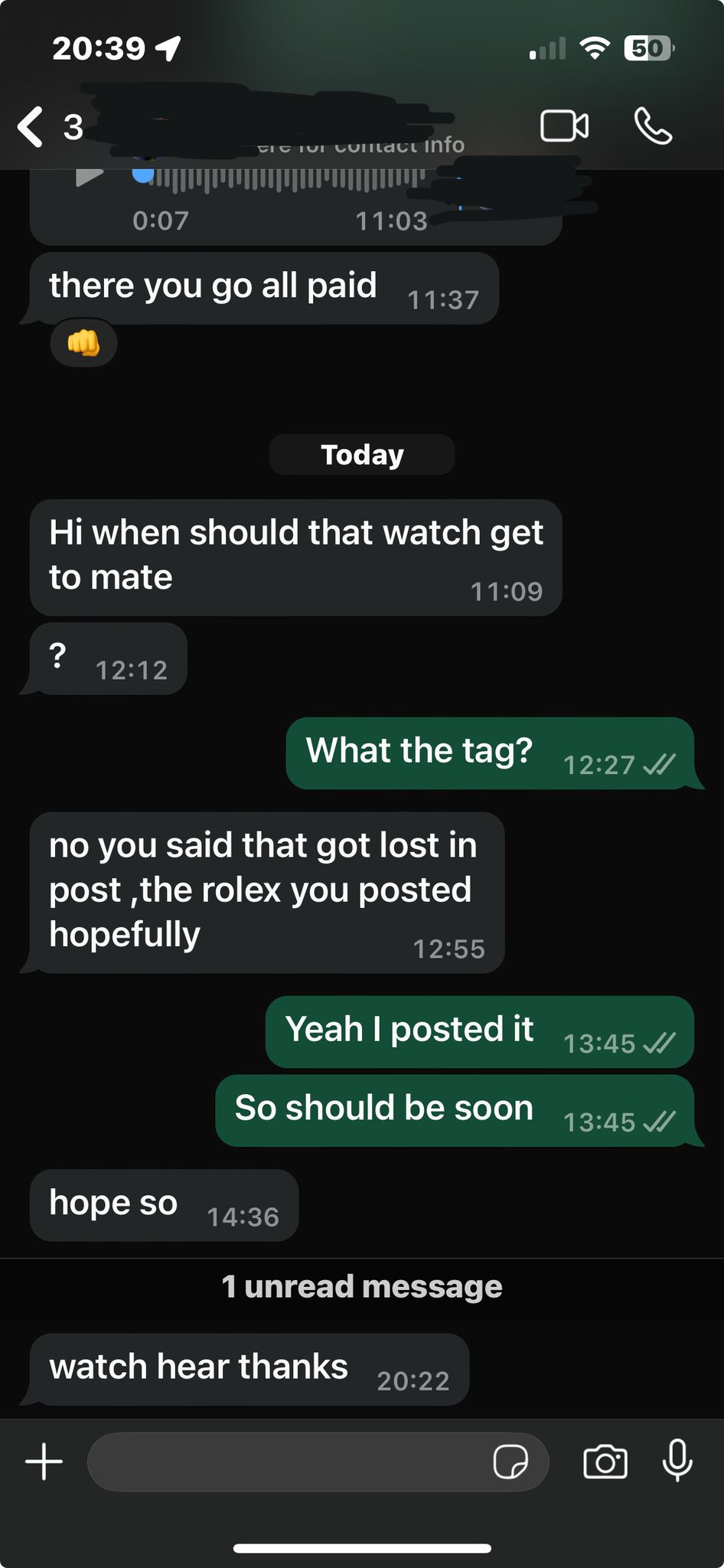
Task: Start a voice call
Action: coord(654,126)
